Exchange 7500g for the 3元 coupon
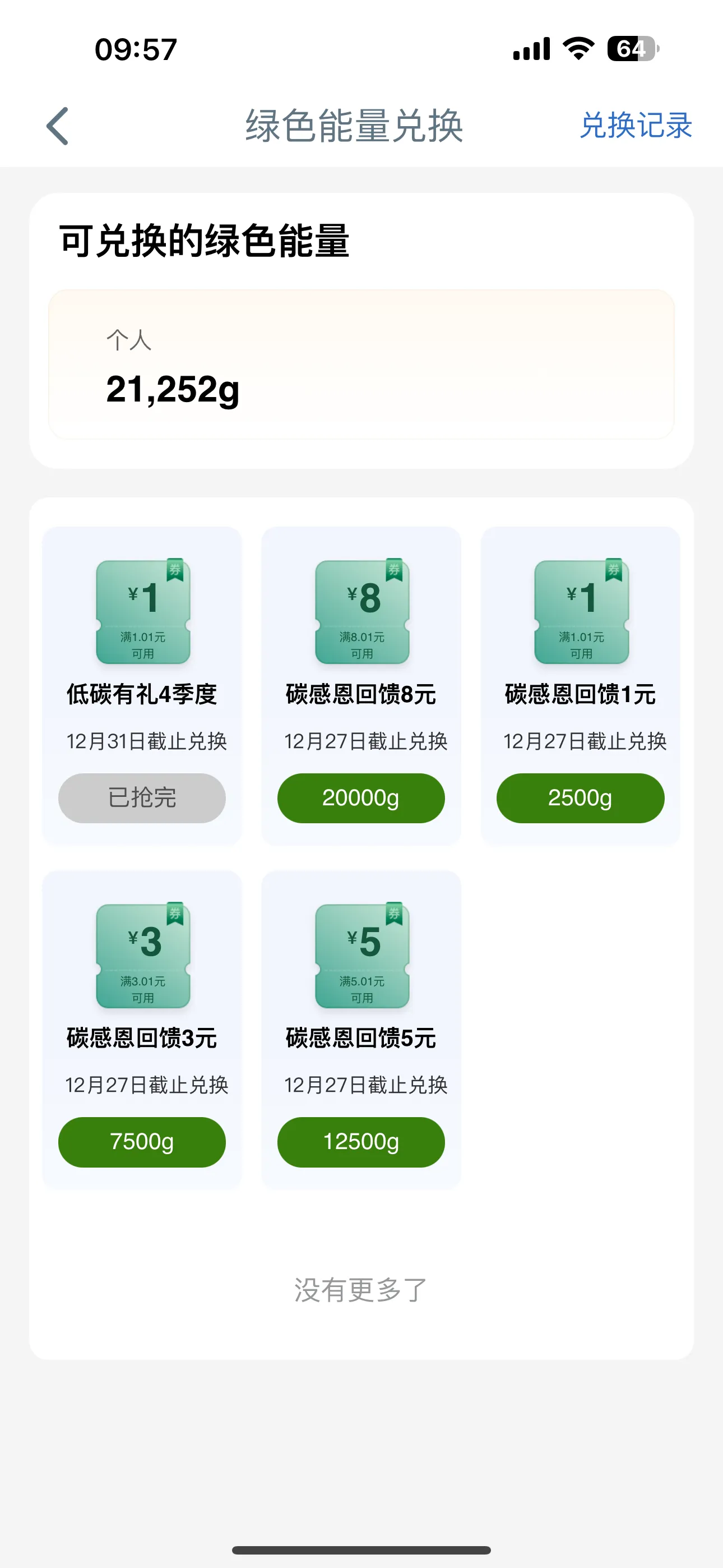The width and height of the screenshot is (723, 1568). point(142,1142)
